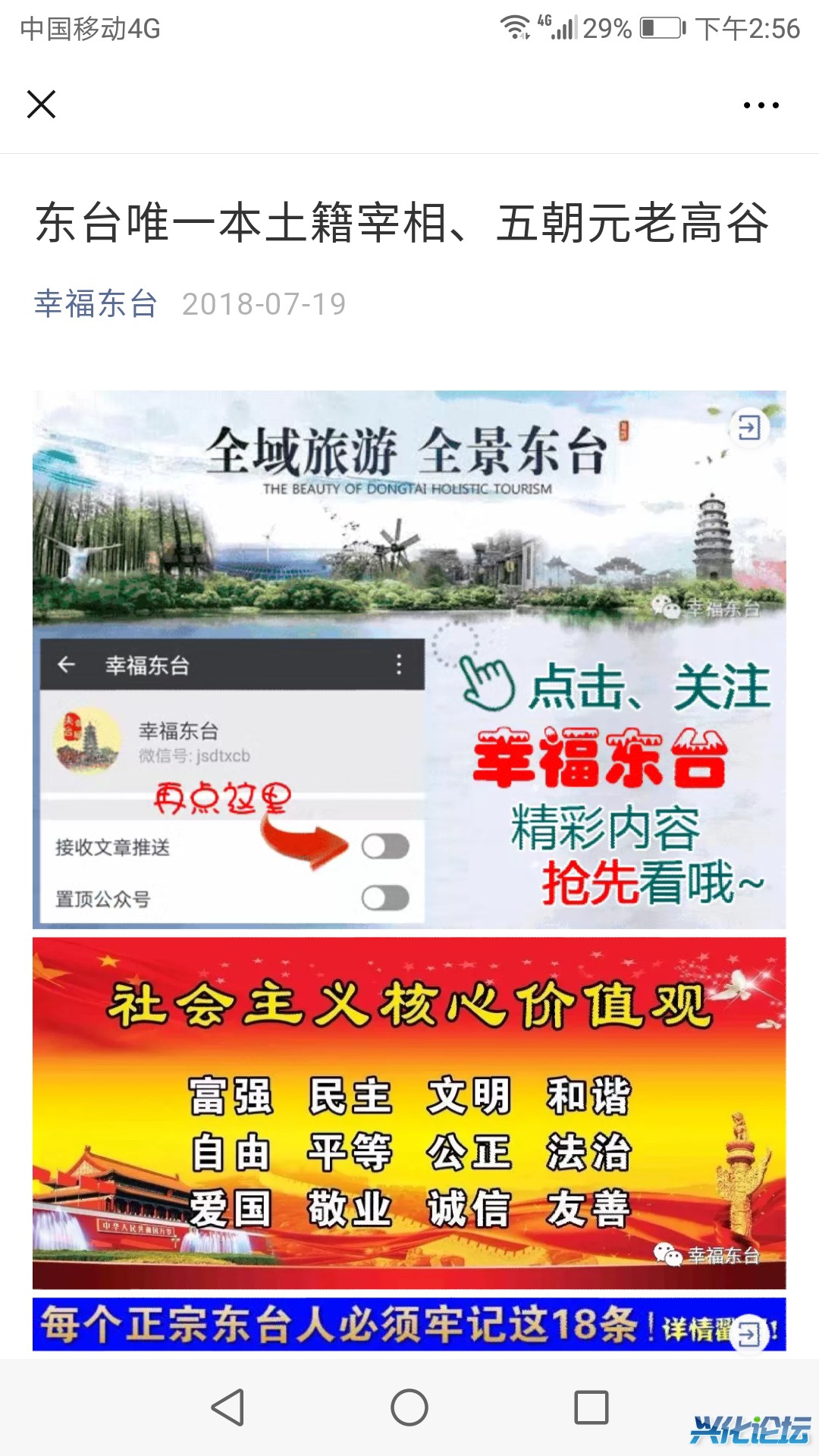Open the 社会主义核心价值观 banner image
Viewport: 819px width, 1456px height.
click(409, 1112)
